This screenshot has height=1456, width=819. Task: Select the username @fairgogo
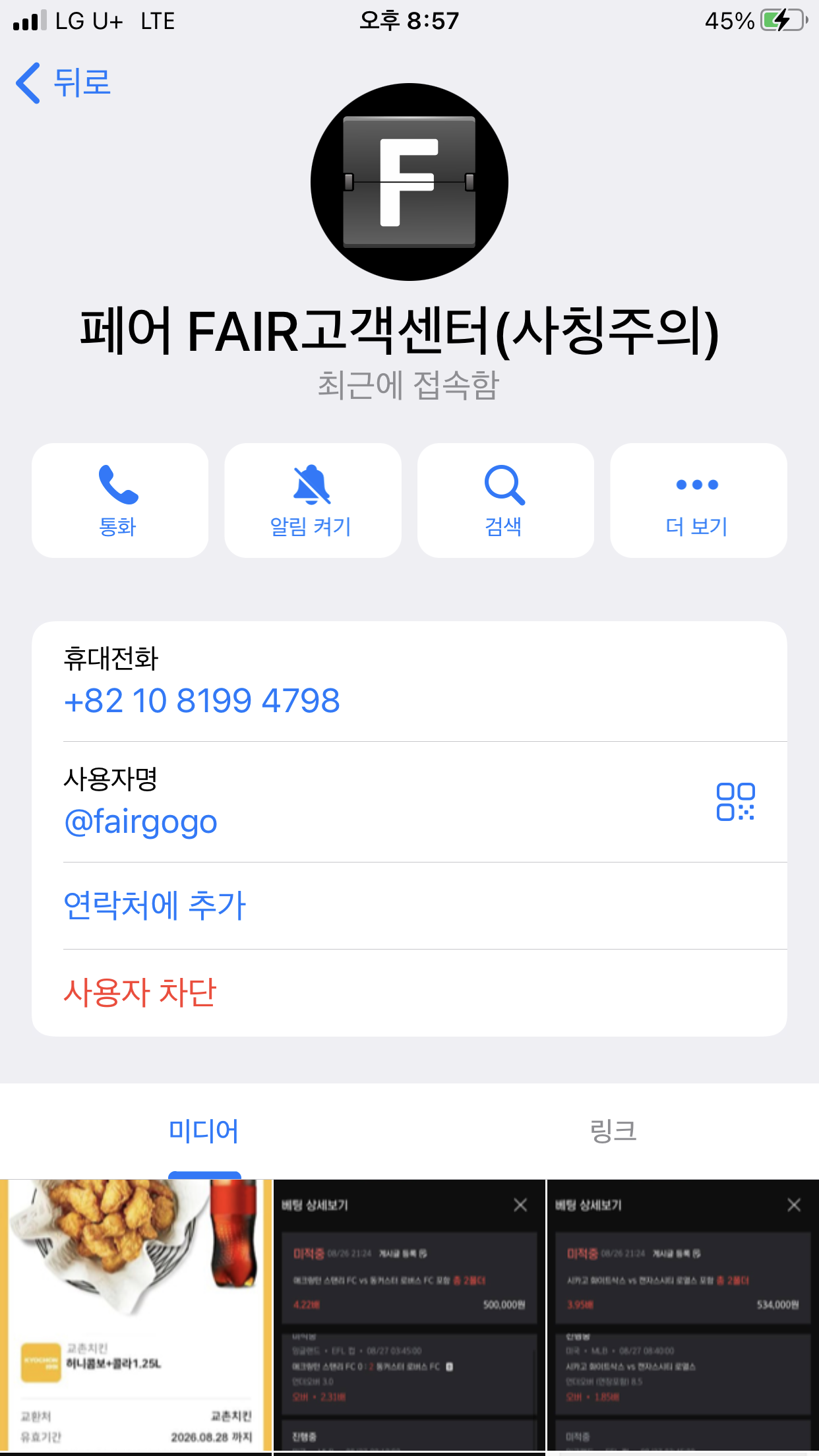click(x=141, y=822)
